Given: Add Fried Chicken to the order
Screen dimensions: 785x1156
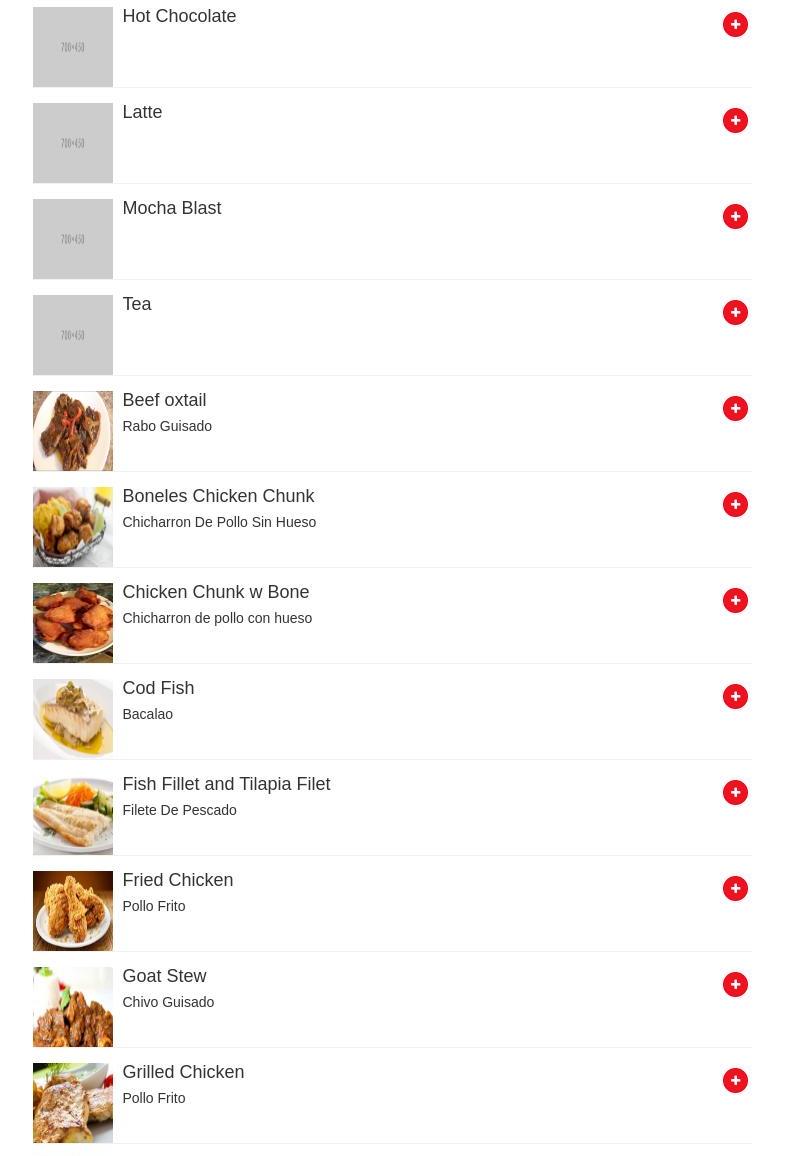Looking at the screenshot, I should [x=735, y=888].
